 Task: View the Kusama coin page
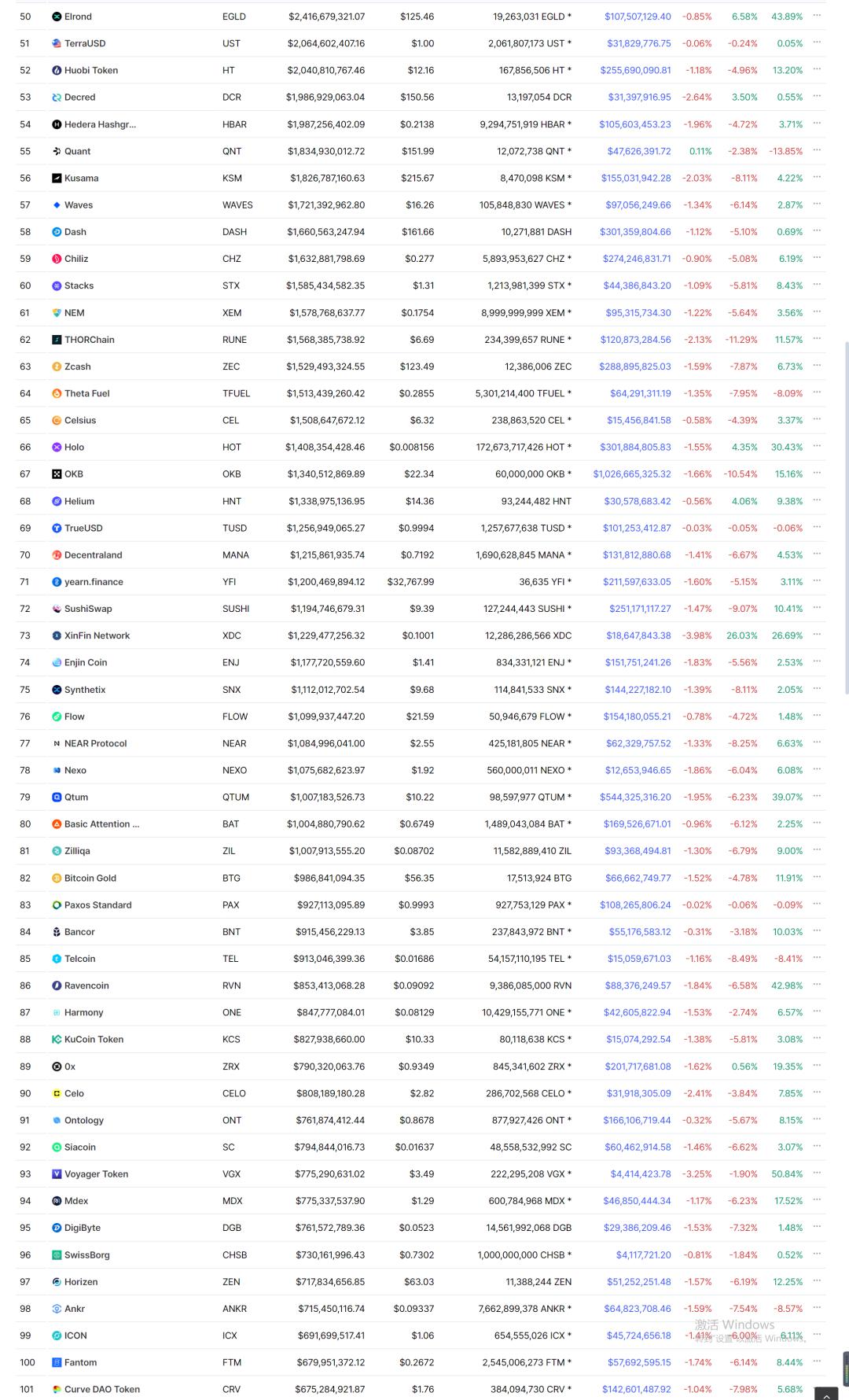(x=81, y=178)
